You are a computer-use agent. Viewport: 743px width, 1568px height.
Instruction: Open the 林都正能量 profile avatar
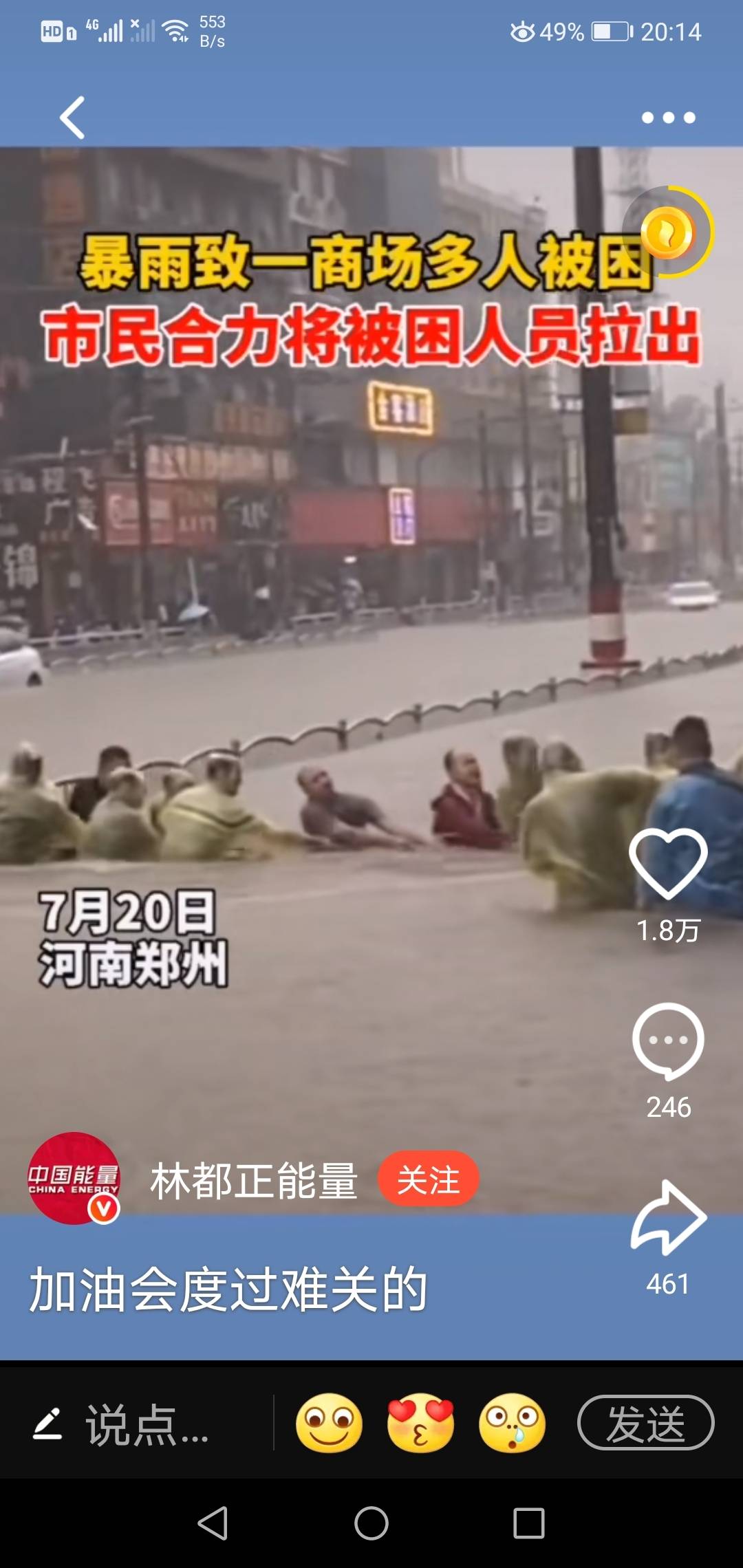click(74, 1178)
